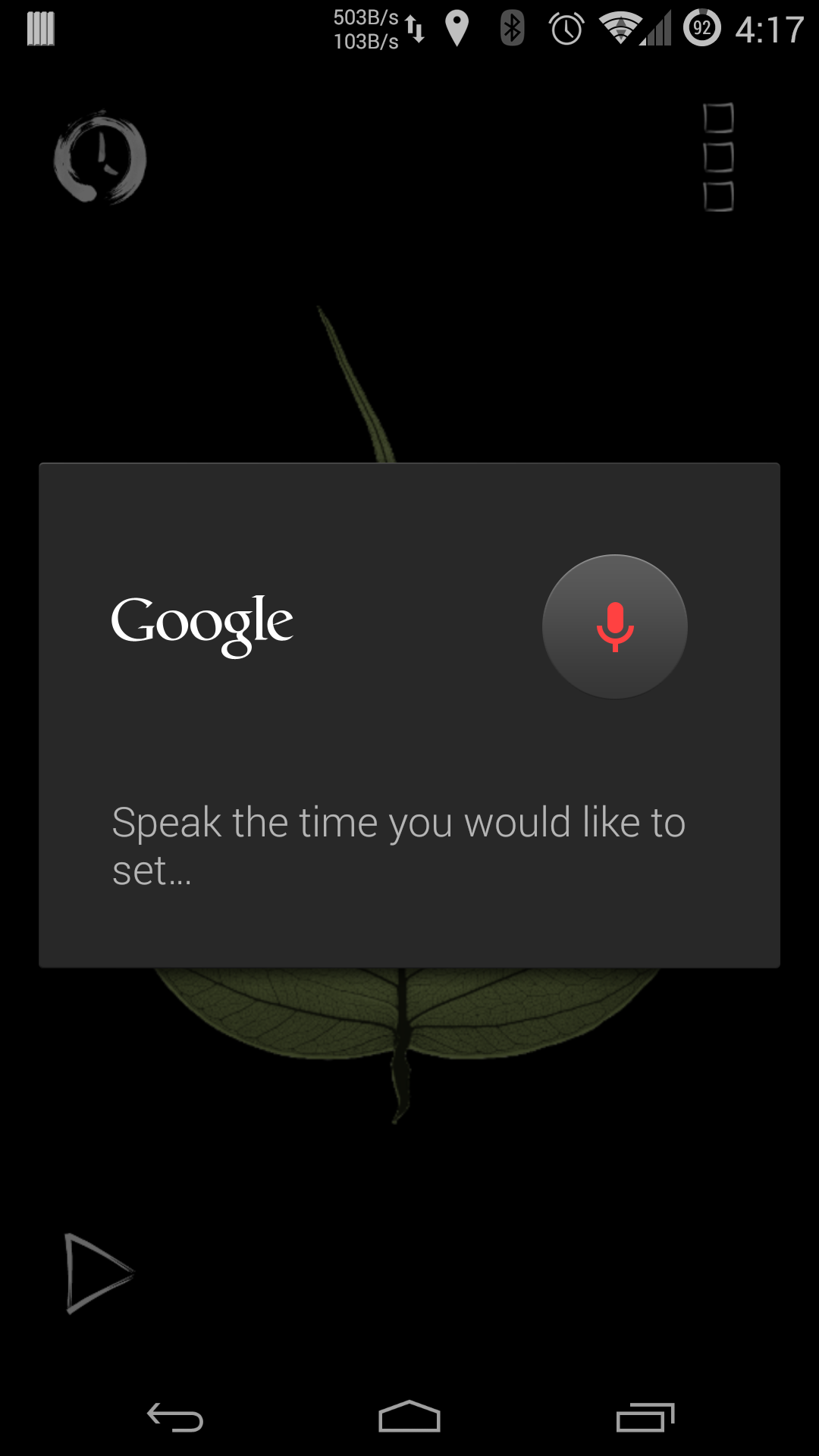
Task: Go back using the navigation bar
Action: [175, 1417]
